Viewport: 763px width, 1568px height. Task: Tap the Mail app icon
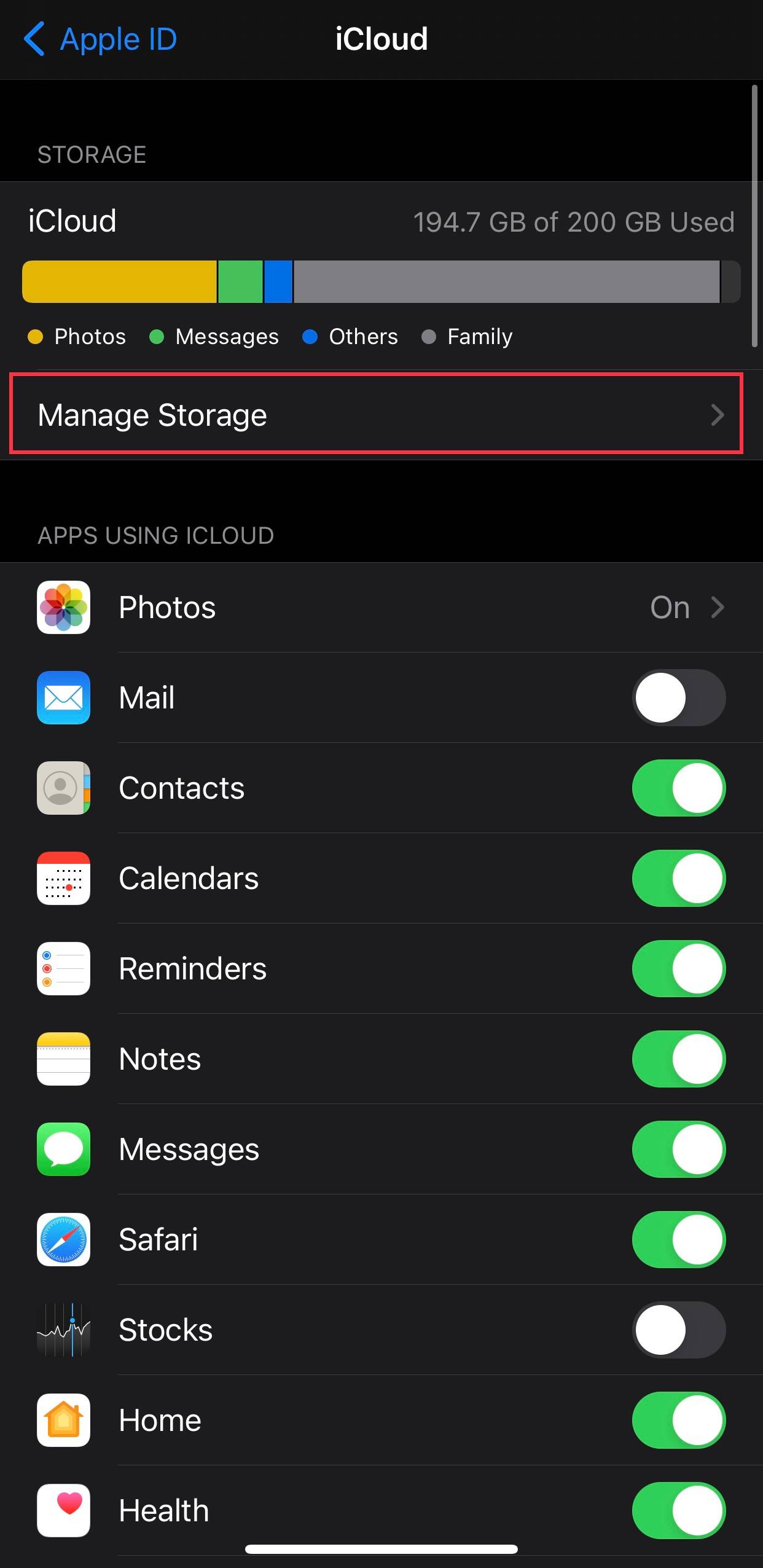[63, 697]
